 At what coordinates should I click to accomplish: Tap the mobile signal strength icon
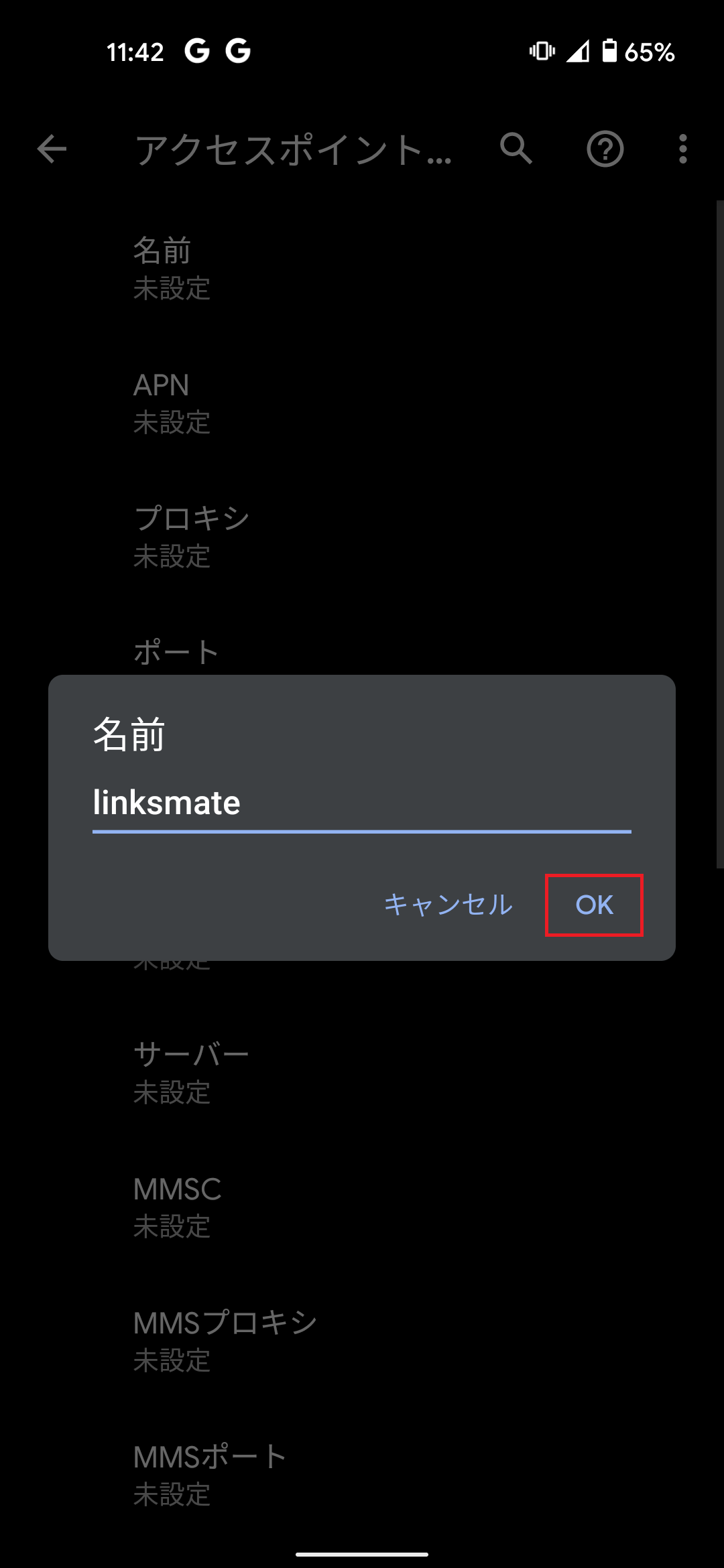578,52
